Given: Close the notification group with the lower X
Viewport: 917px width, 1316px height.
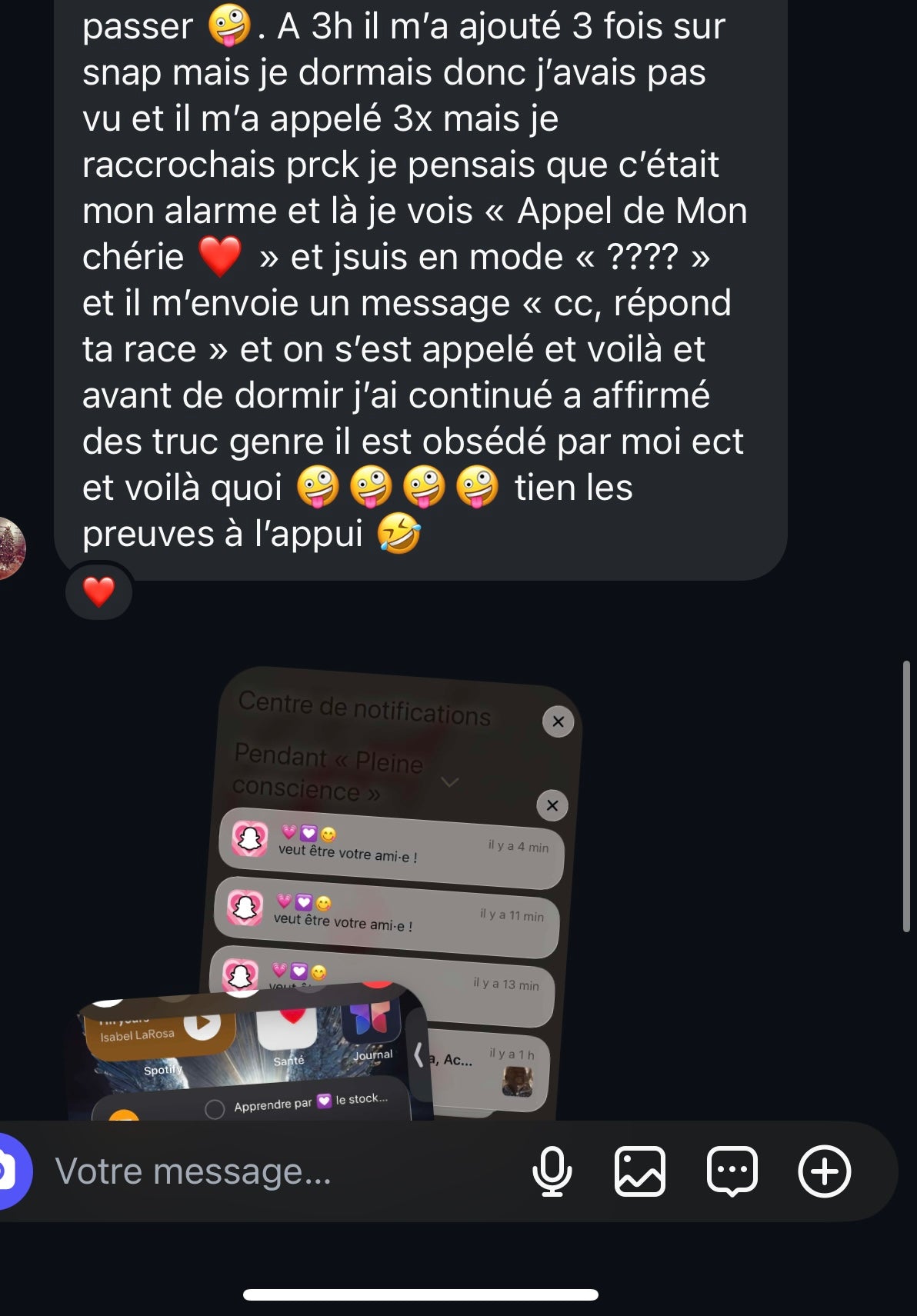Looking at the screenshot, I should coord(551,805).
